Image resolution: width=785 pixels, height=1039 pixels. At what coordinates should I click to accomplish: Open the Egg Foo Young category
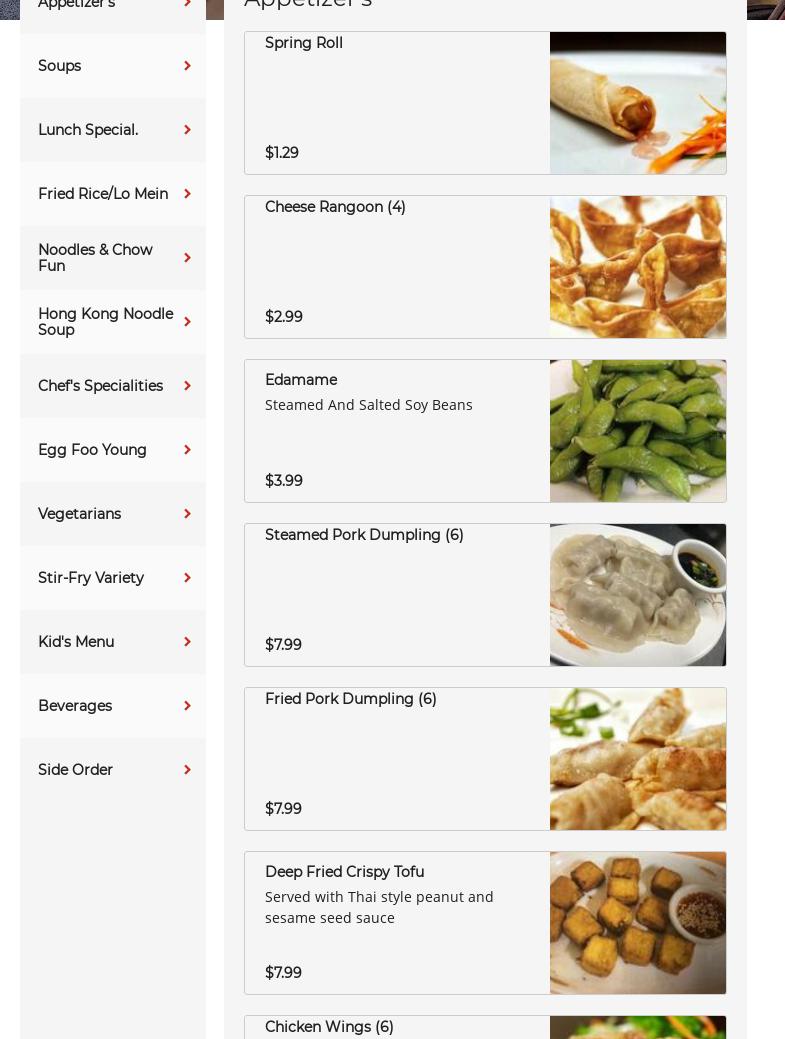(112, 450)
